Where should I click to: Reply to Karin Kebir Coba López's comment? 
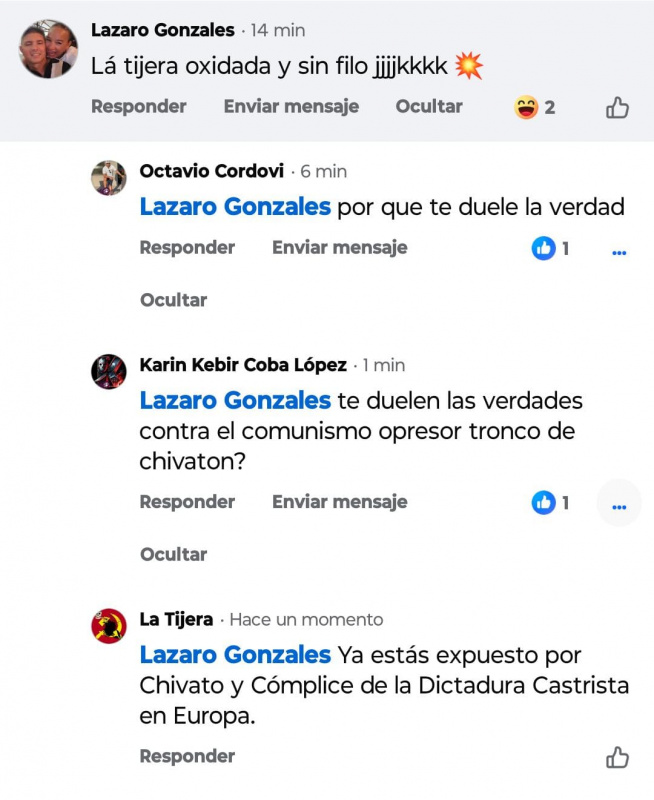click(187, 502)
